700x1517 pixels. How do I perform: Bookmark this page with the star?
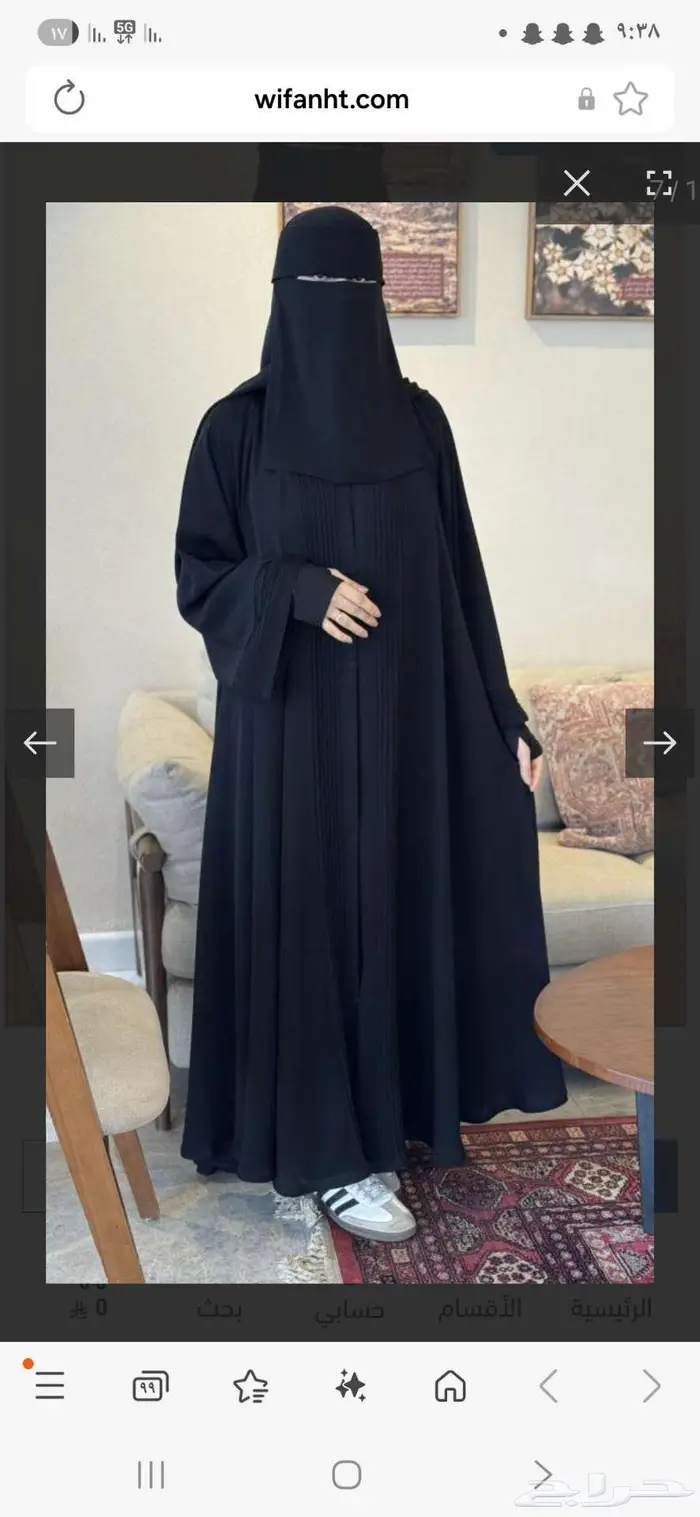pyautogui.click(x=630, y=99)
